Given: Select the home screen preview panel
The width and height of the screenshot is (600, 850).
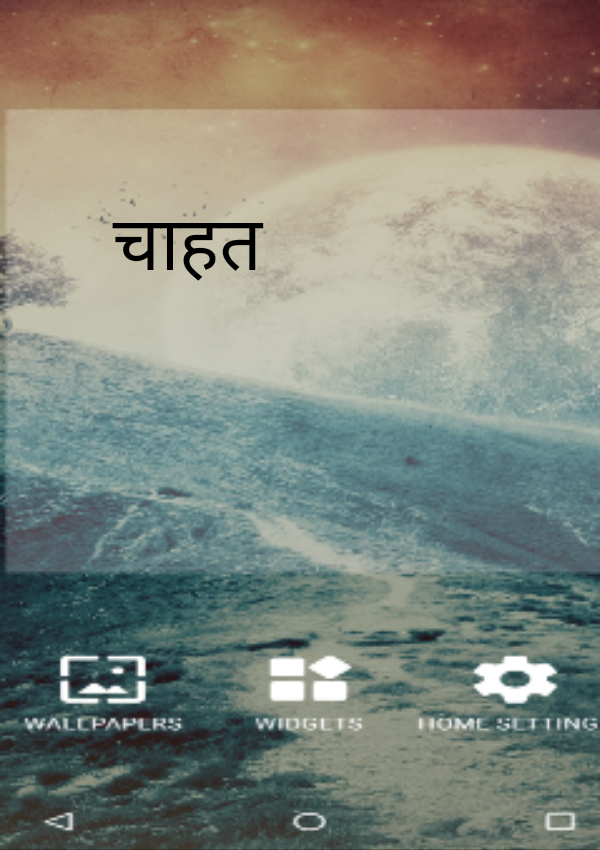Looking at the screenshot, I should point(300,340).
